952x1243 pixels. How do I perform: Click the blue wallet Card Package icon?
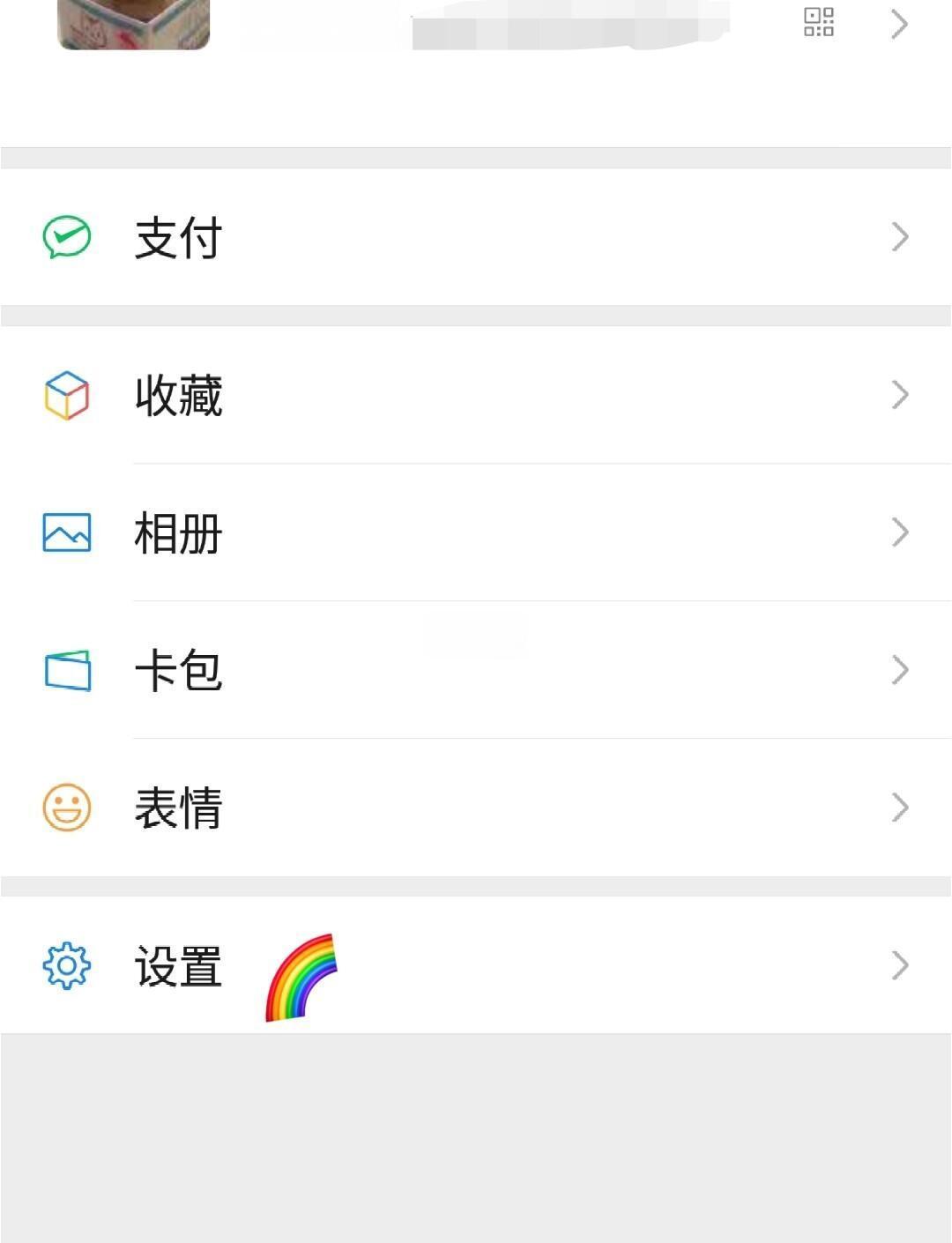click(66, 669)
